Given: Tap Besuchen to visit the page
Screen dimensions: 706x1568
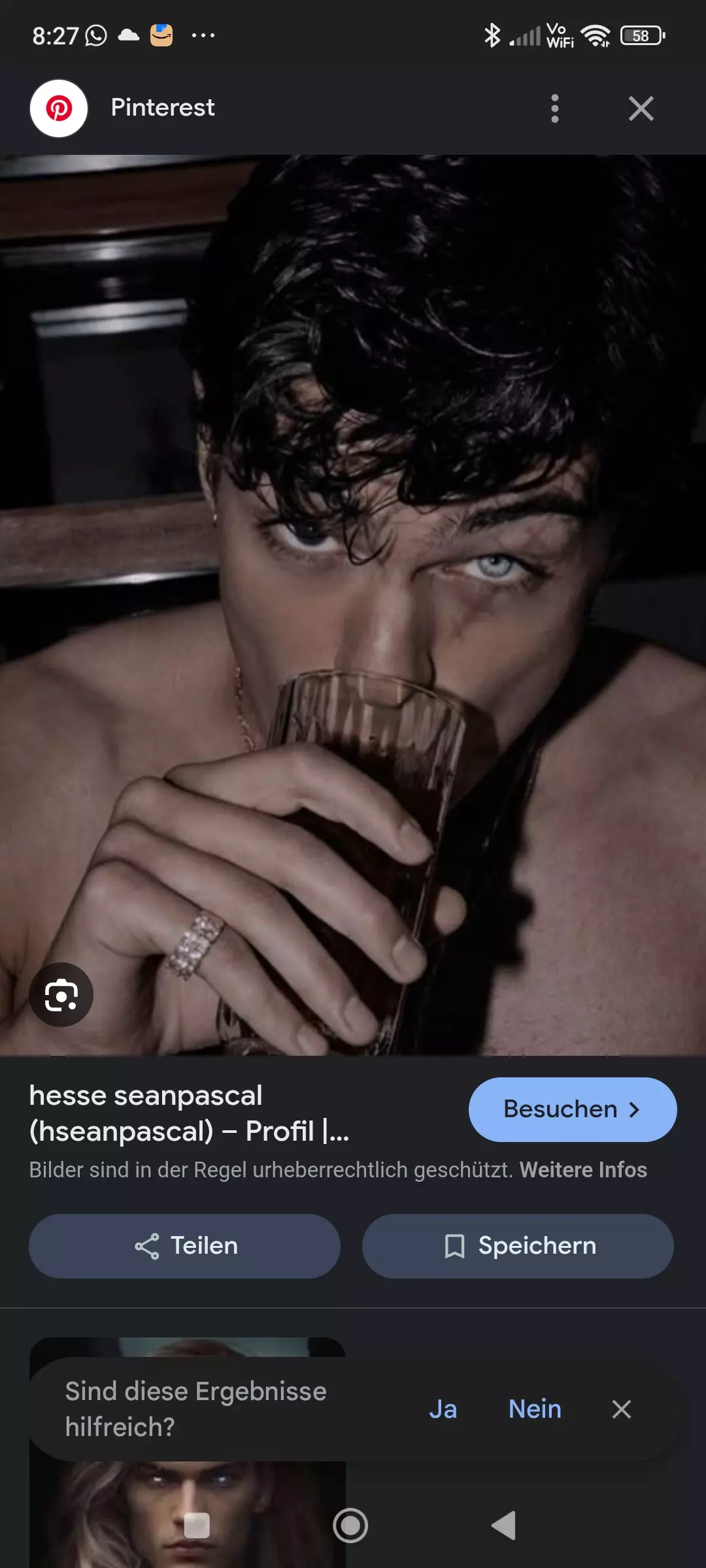Looking at the screenshot, I should 572,1109.
